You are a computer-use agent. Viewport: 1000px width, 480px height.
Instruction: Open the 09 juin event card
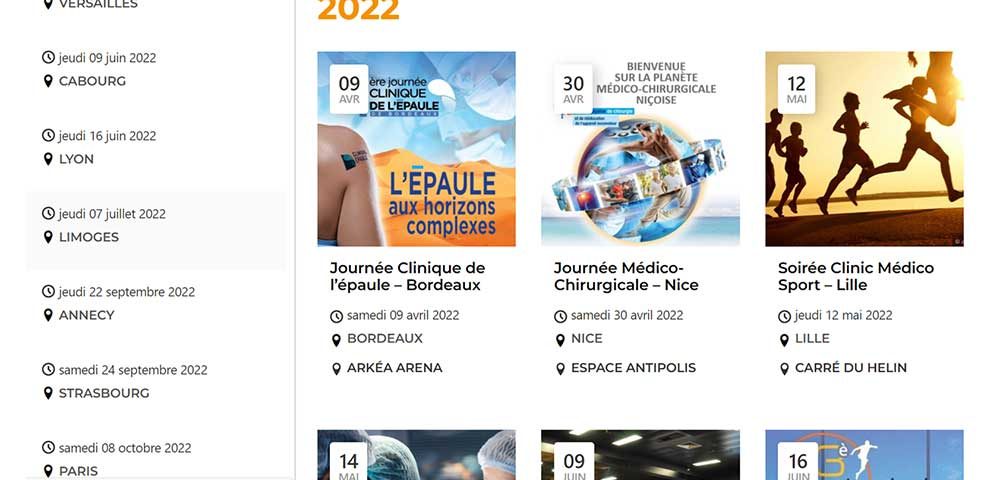[640, 455]
